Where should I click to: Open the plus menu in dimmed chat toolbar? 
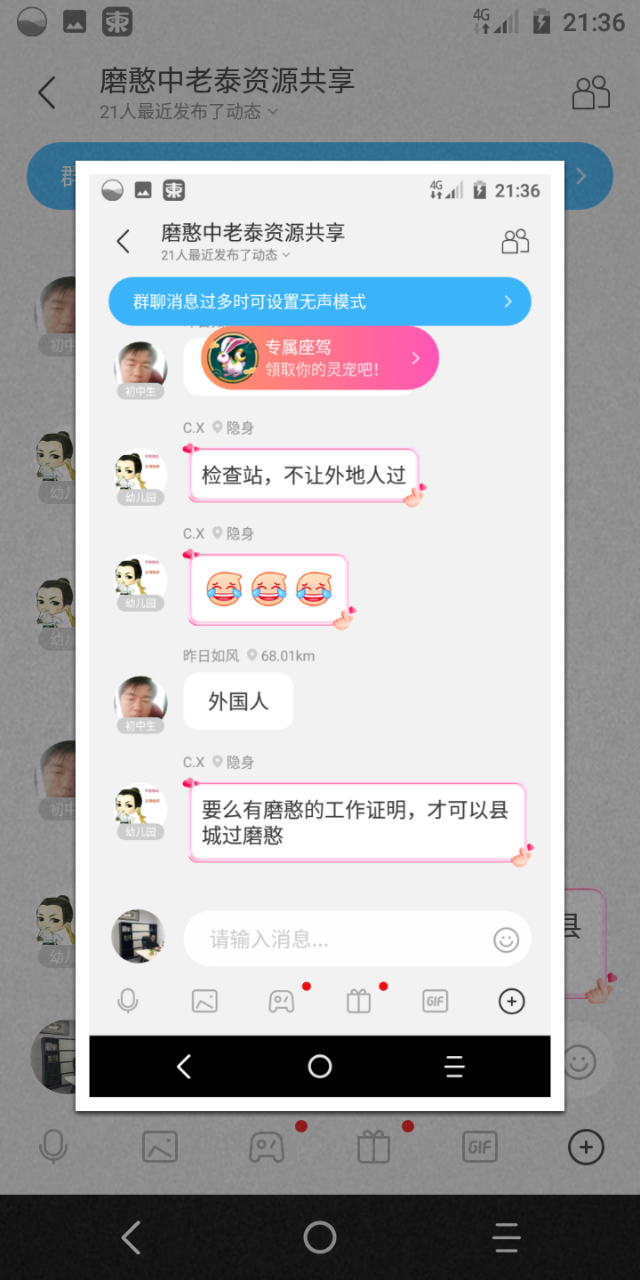(x=586, y=1147)
